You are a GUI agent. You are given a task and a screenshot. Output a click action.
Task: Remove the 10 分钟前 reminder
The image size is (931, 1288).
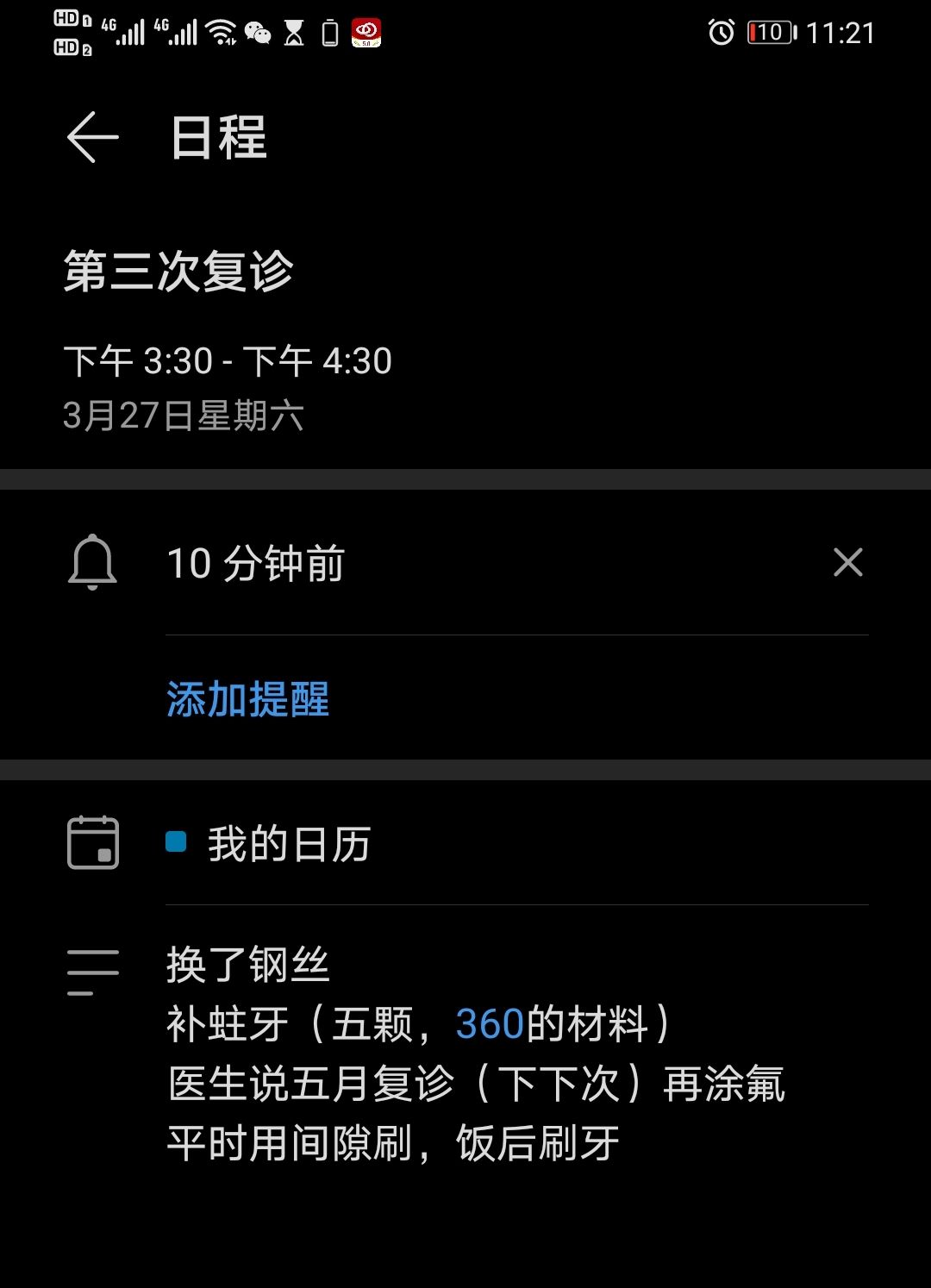[x=847, y=563]
